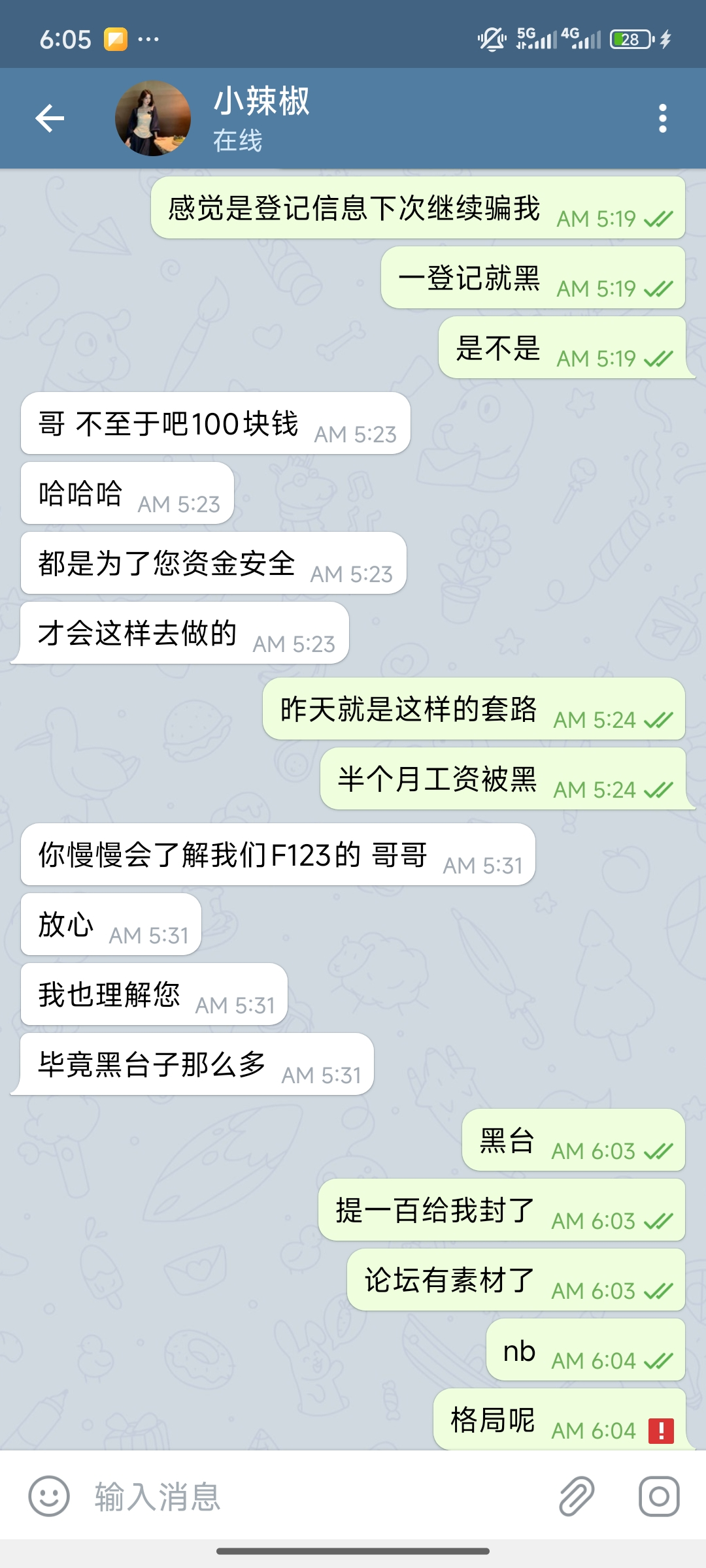Attach a file with the paperclip
The width and height of the screenshot is (706, 1568).
[577, 1495]
